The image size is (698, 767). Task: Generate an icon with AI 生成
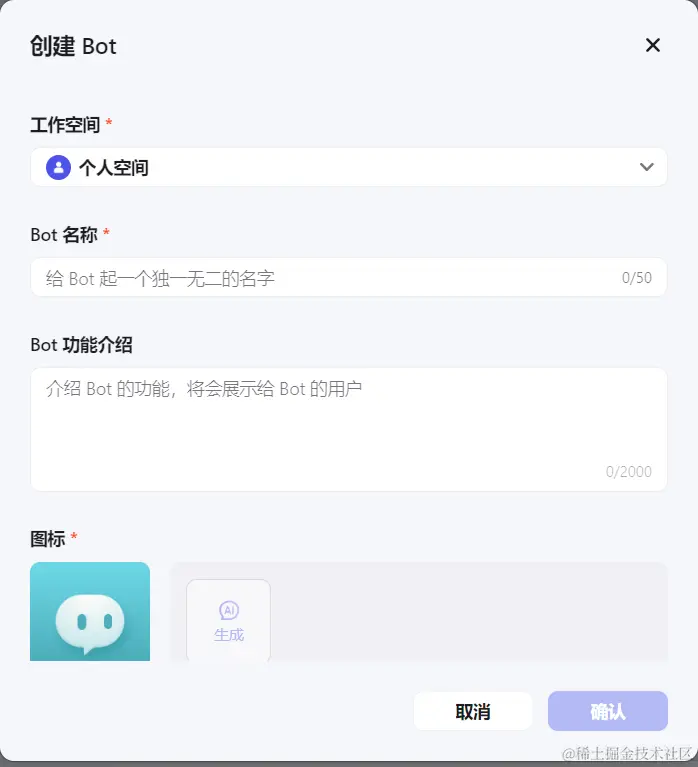tap(228, 620)
